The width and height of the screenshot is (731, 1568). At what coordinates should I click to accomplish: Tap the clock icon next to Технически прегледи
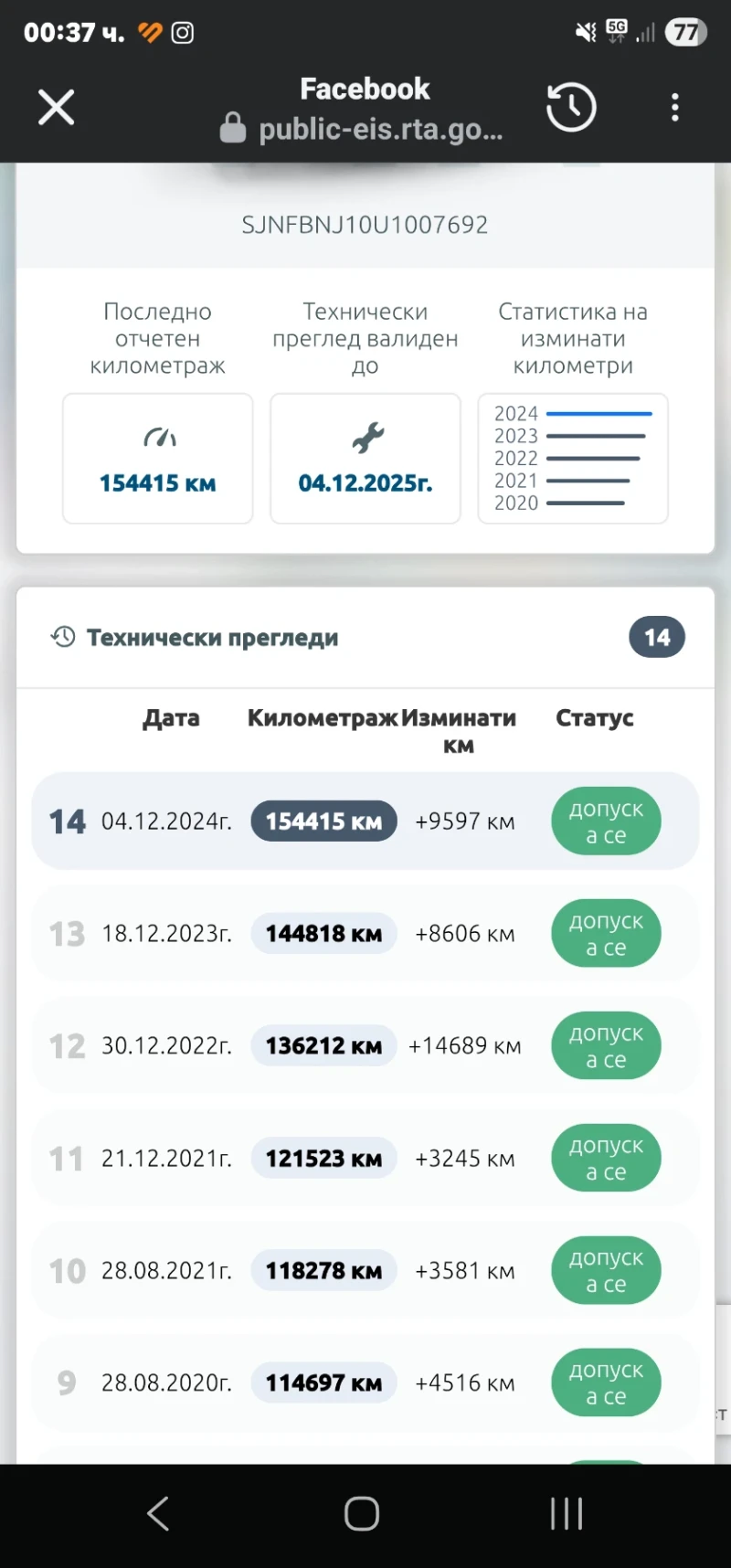coord(62,637)
